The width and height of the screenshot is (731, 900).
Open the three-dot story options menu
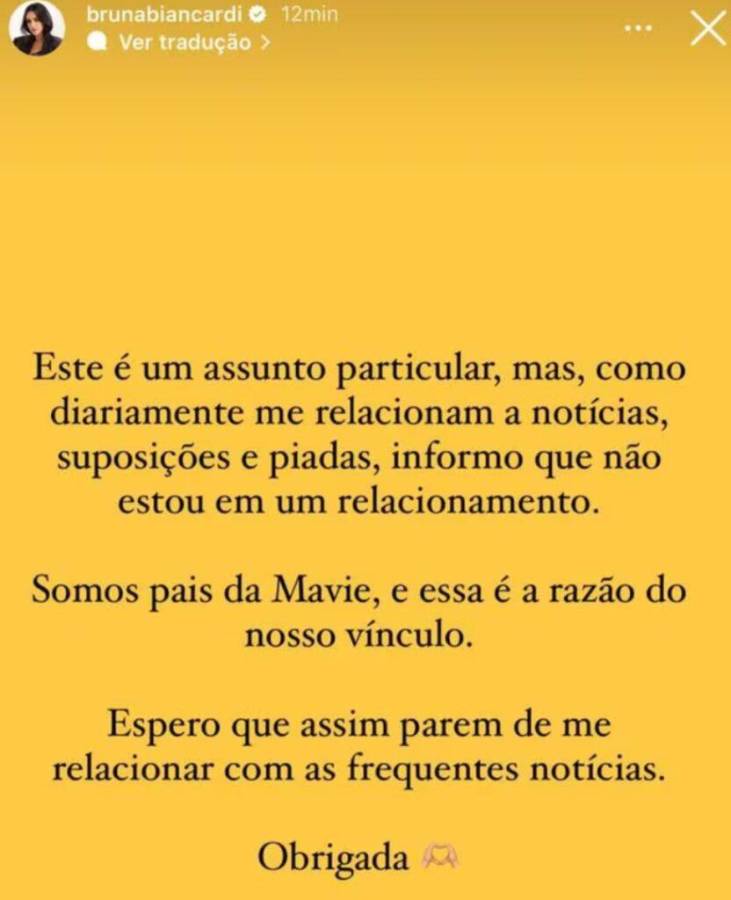pyautogui.click(x=638, y=29)
